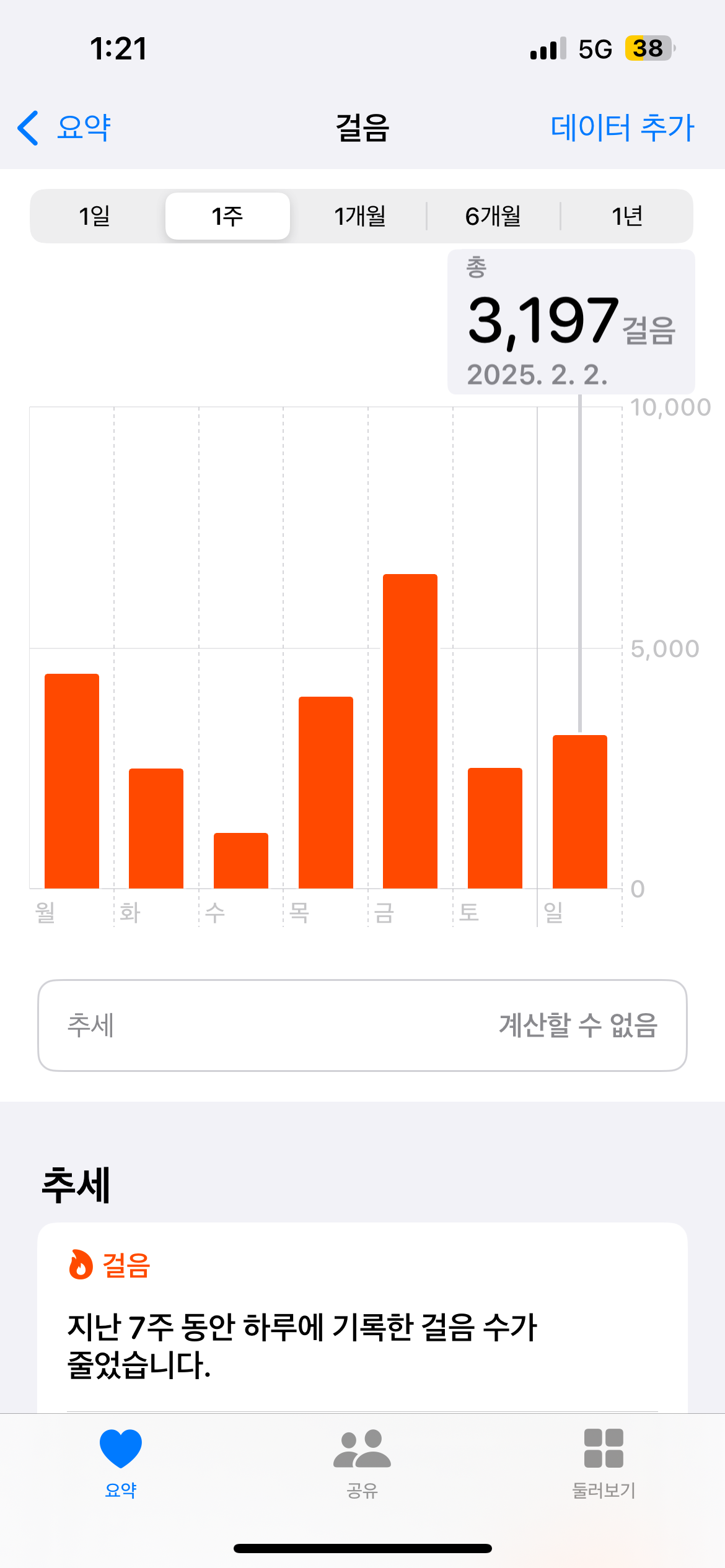725x1568 pixels.
Task: Select the 1주 segment
Action: [x=227, y=216]
